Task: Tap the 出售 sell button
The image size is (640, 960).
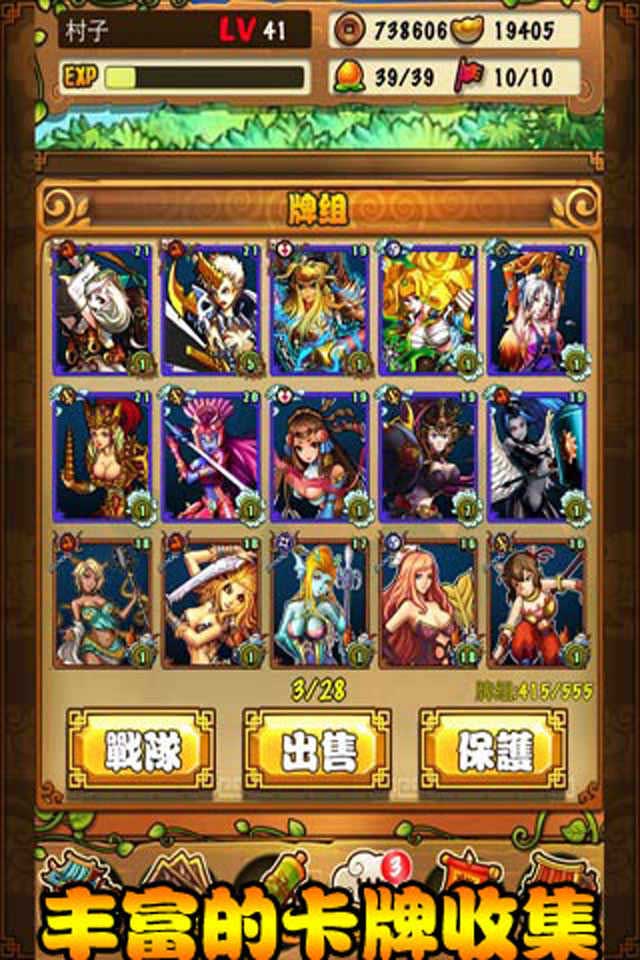Action: coord(318,750)
